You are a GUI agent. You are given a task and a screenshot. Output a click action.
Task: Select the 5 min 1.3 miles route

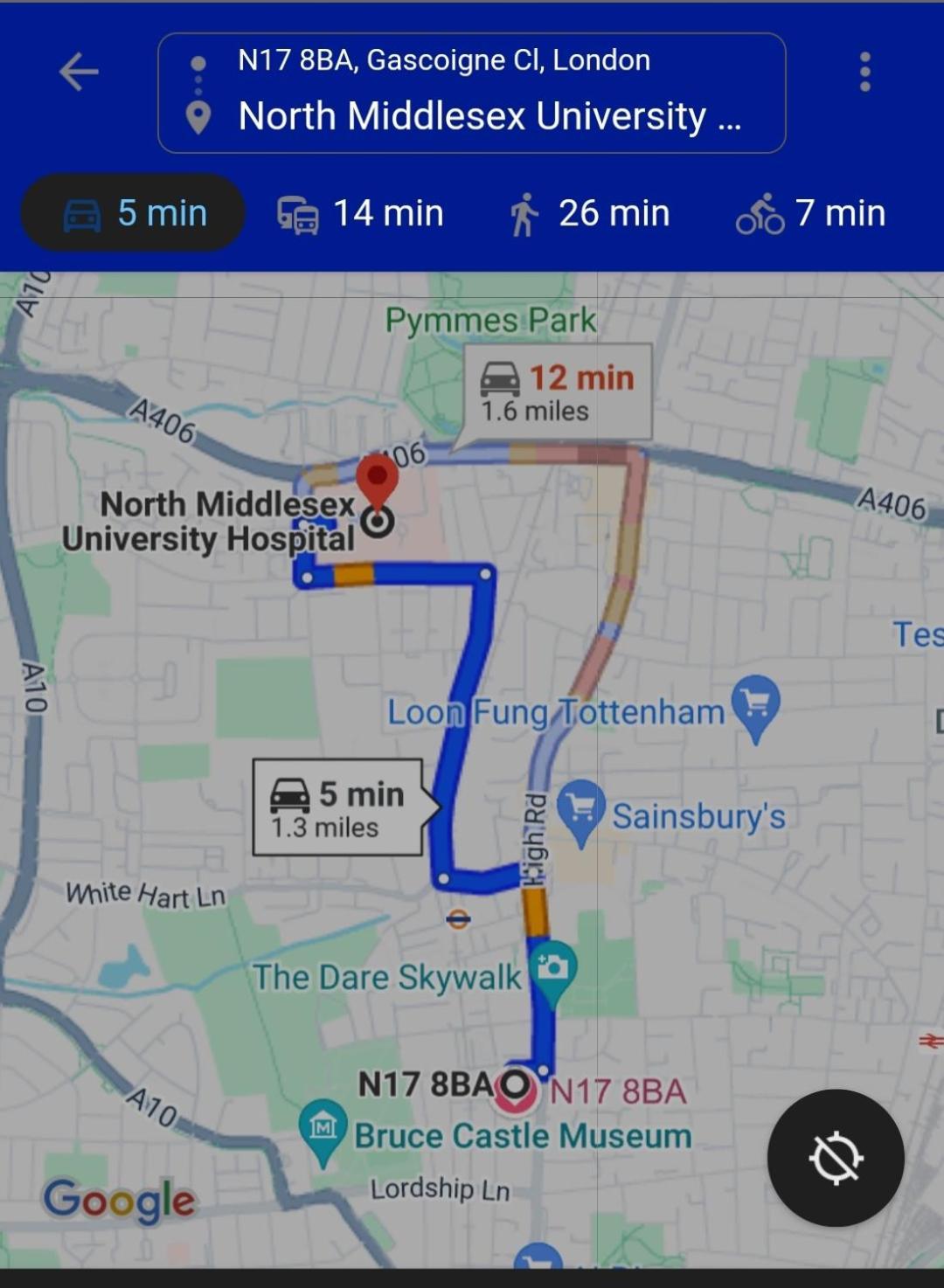tap(338, 807)
